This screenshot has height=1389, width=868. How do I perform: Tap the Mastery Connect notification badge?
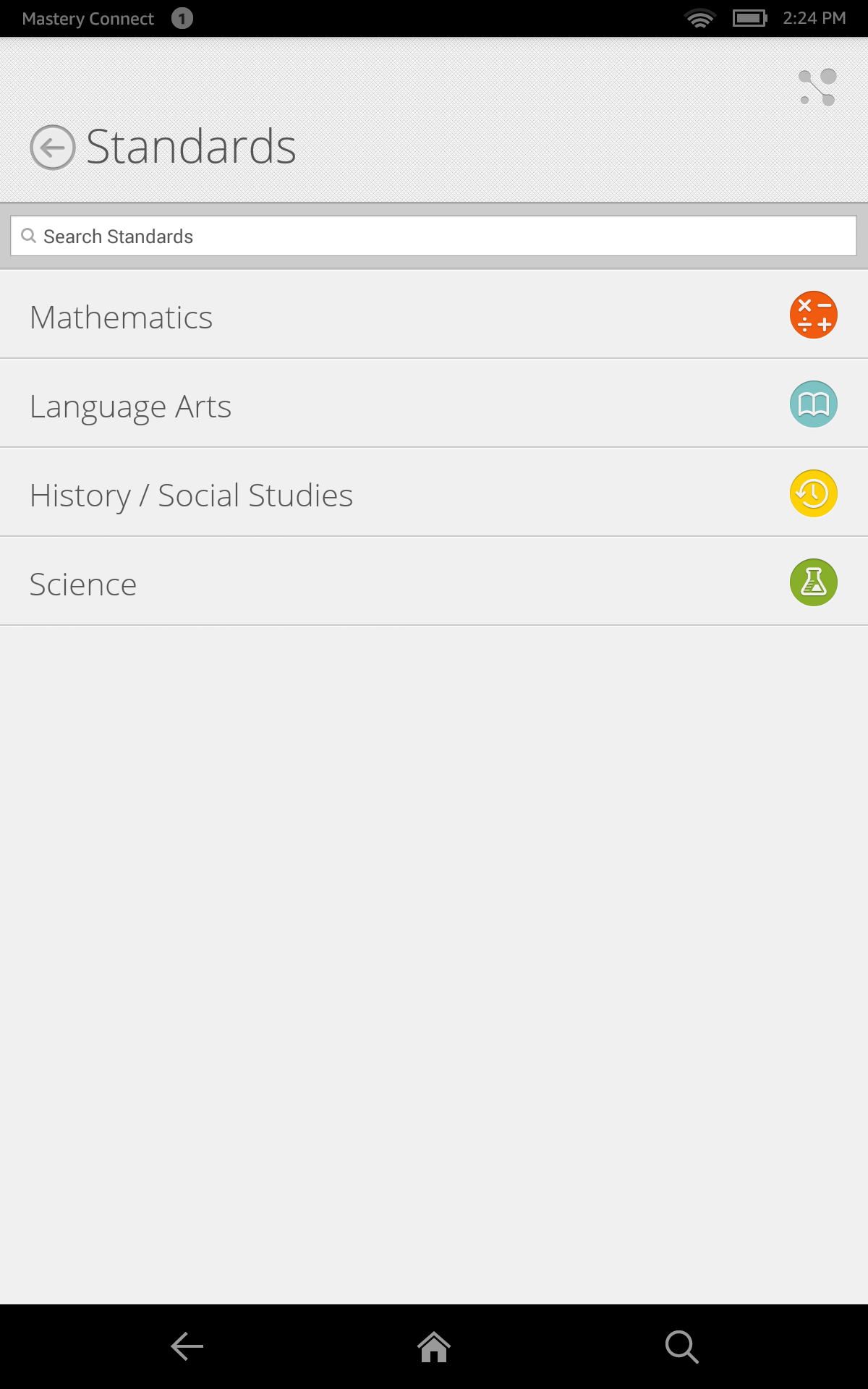[182, 18]
